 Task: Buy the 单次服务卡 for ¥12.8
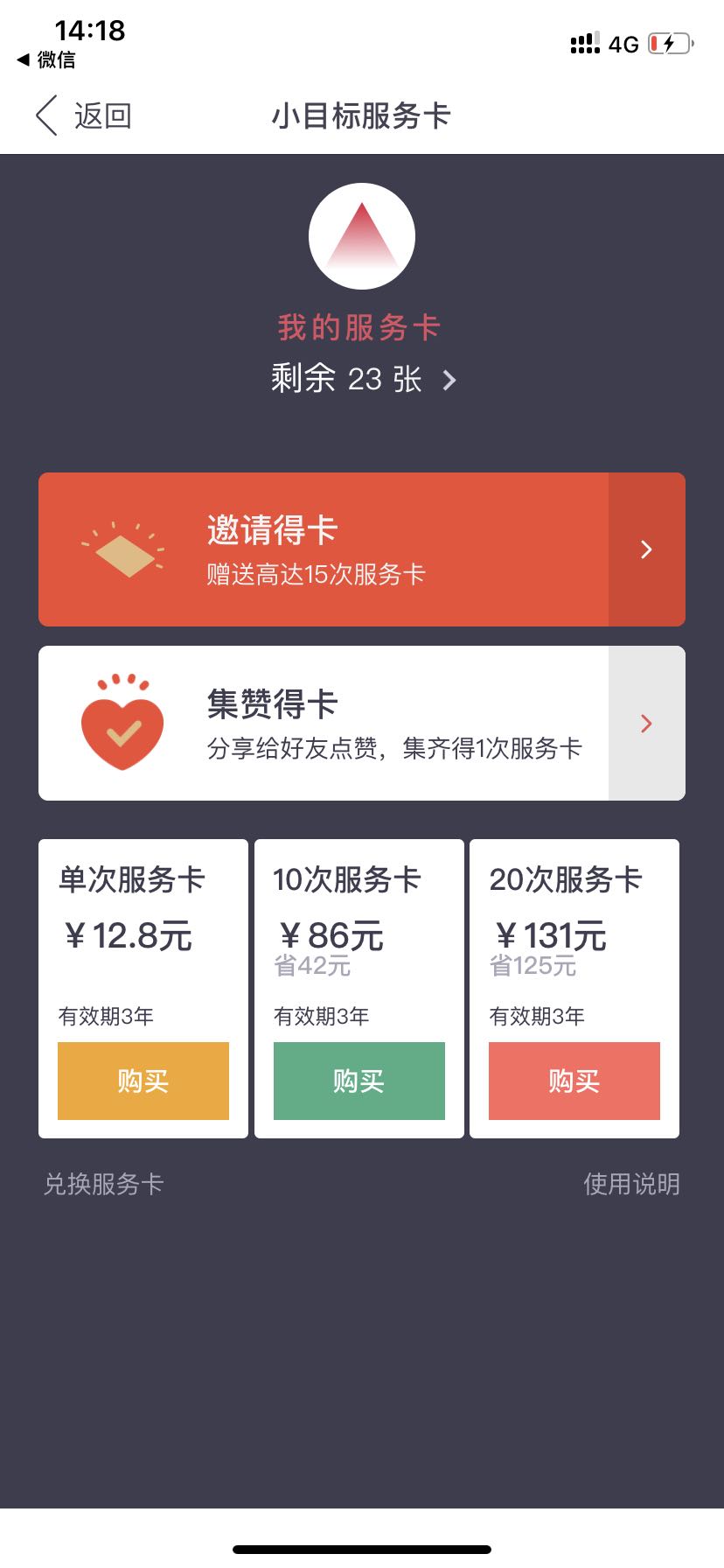click(x=143, y=1081)
